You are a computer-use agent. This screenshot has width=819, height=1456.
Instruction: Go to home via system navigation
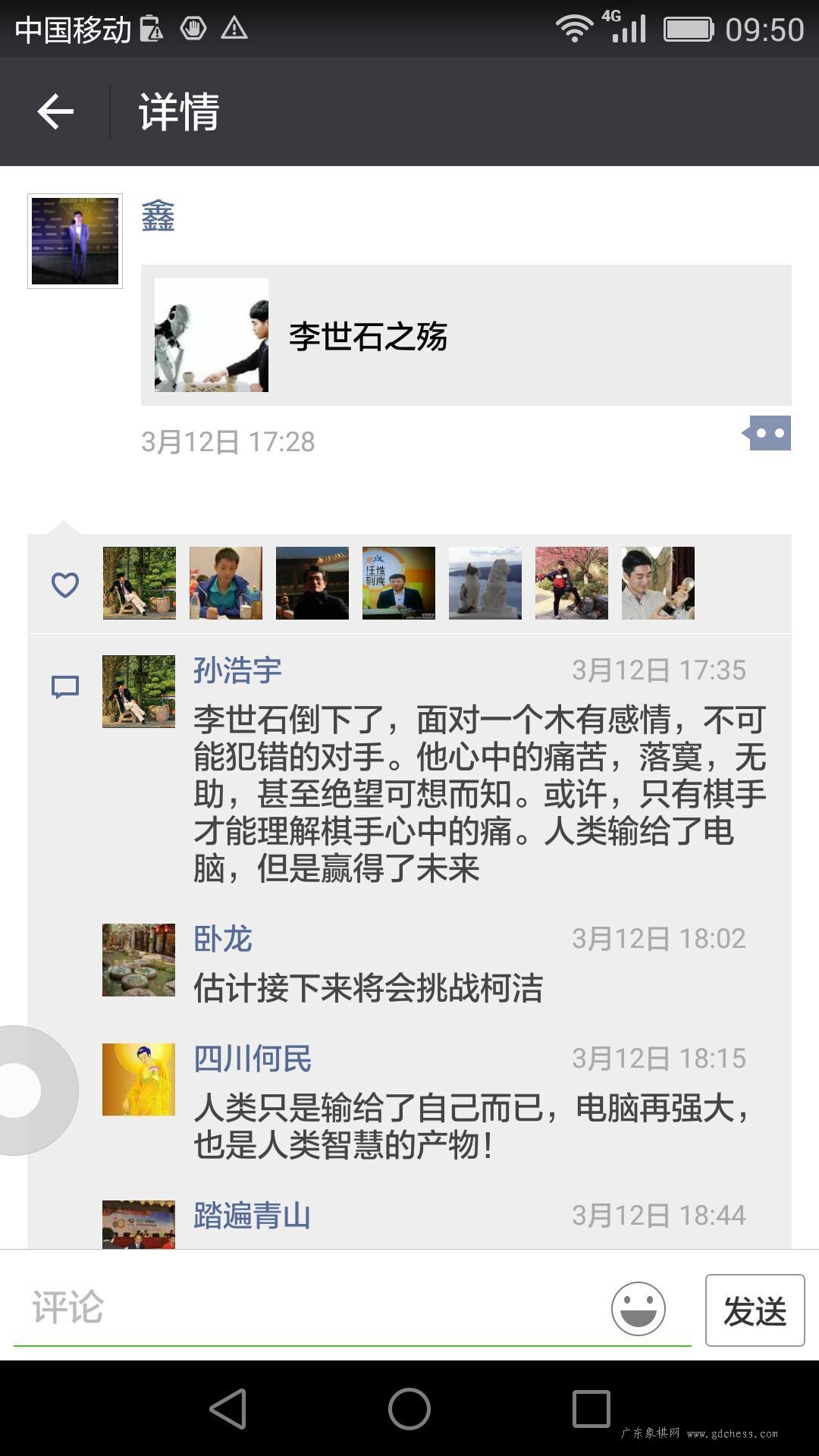pos(409,1409)
